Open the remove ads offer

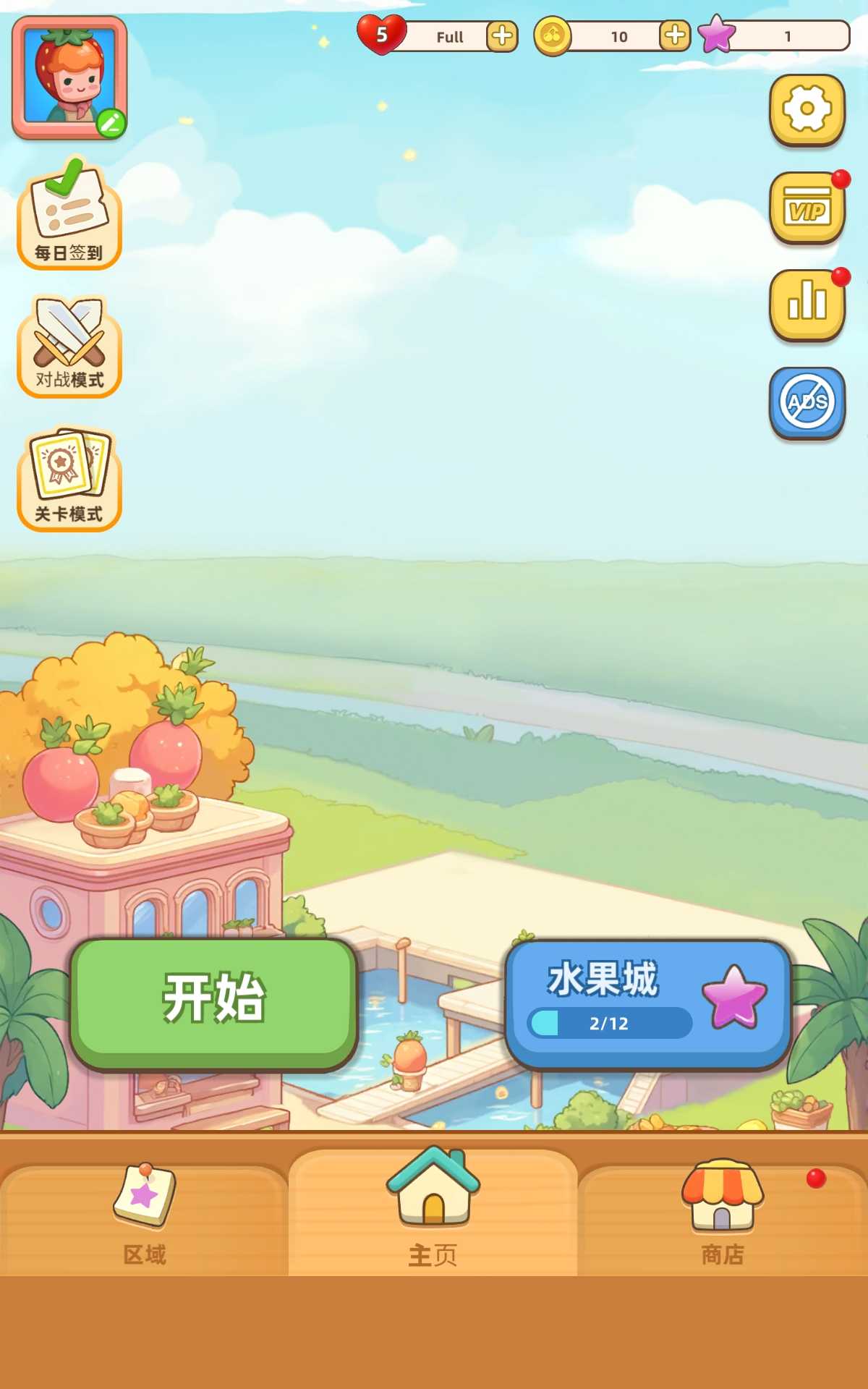point(807,402)
